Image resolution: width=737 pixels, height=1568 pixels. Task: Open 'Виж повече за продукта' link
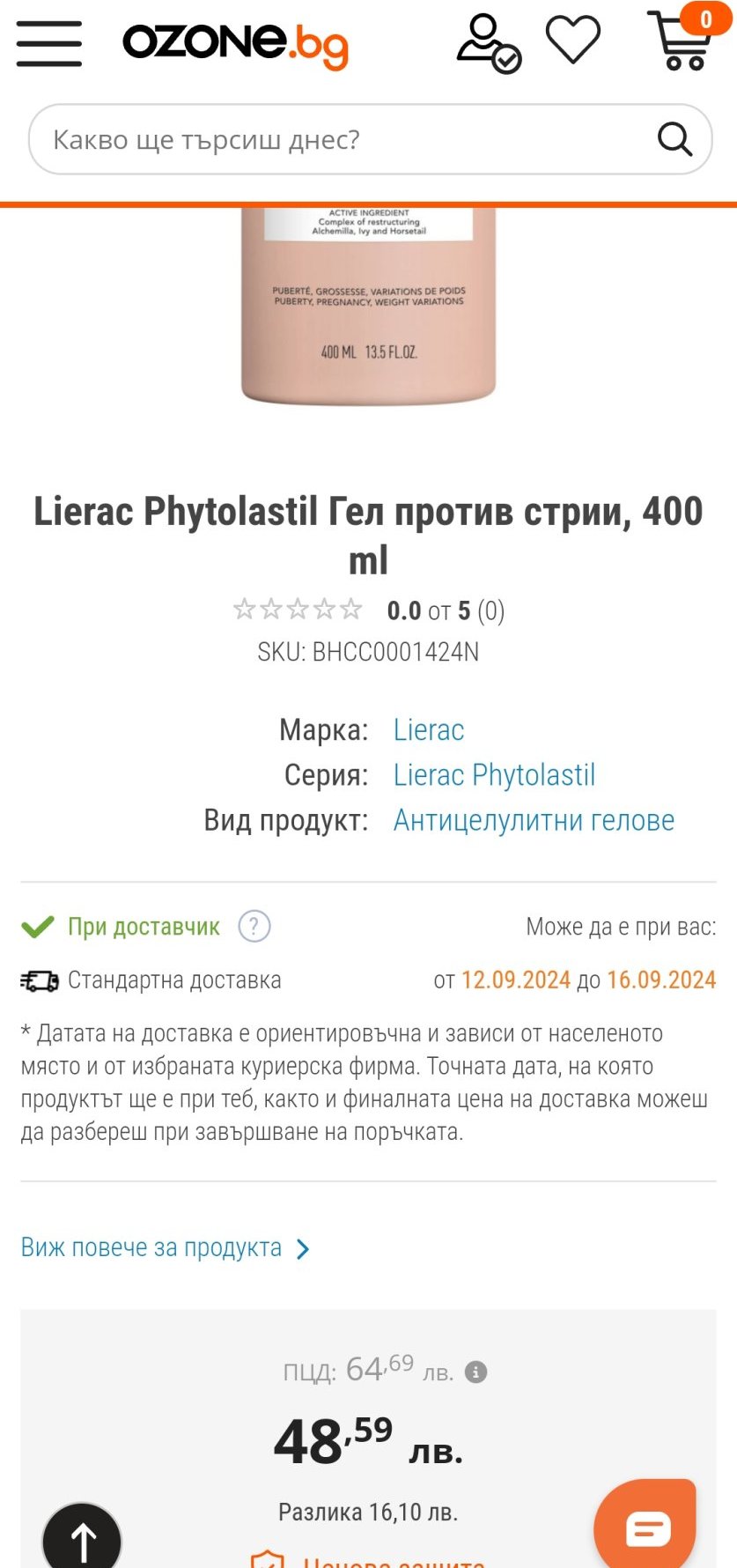pos(166,1248)
